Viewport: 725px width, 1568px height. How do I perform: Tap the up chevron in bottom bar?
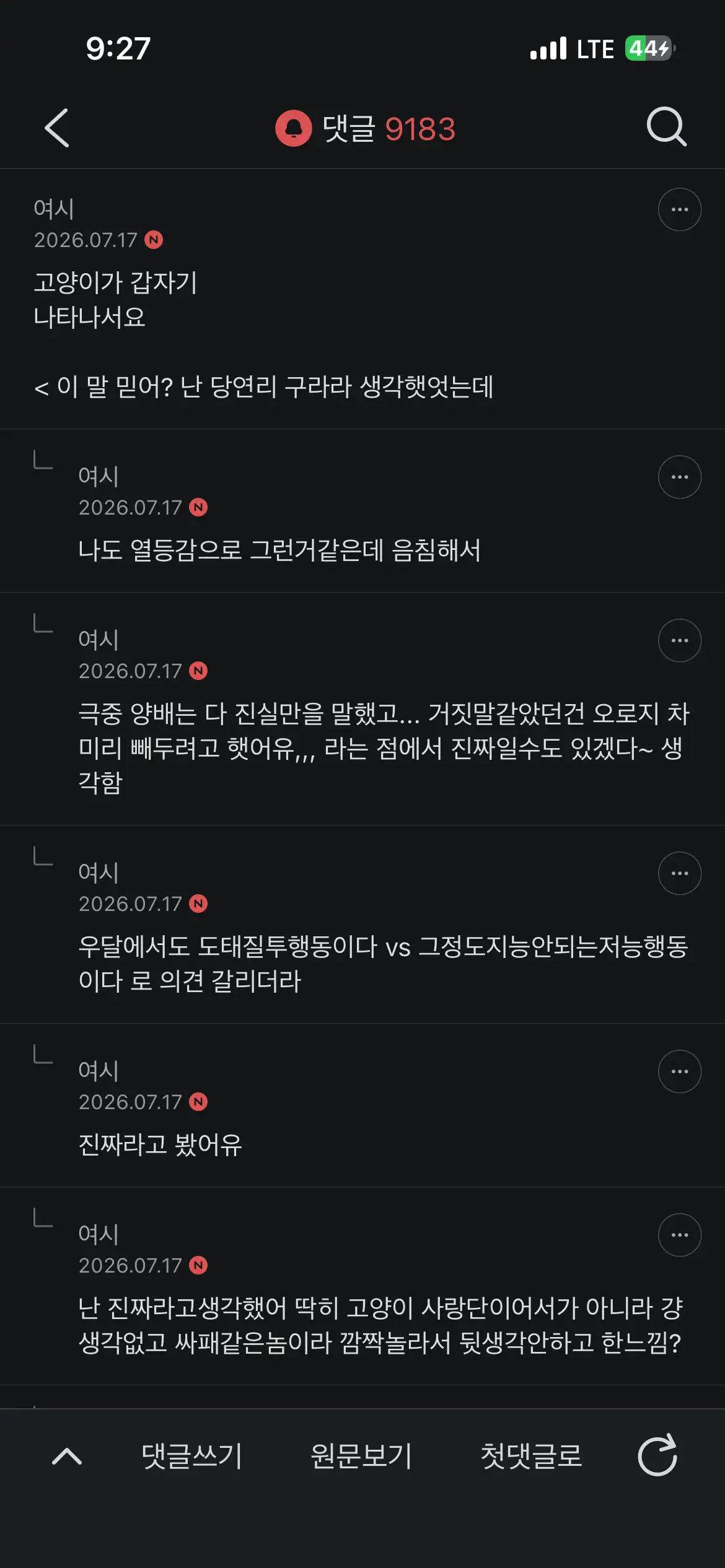click(67, 1456)
